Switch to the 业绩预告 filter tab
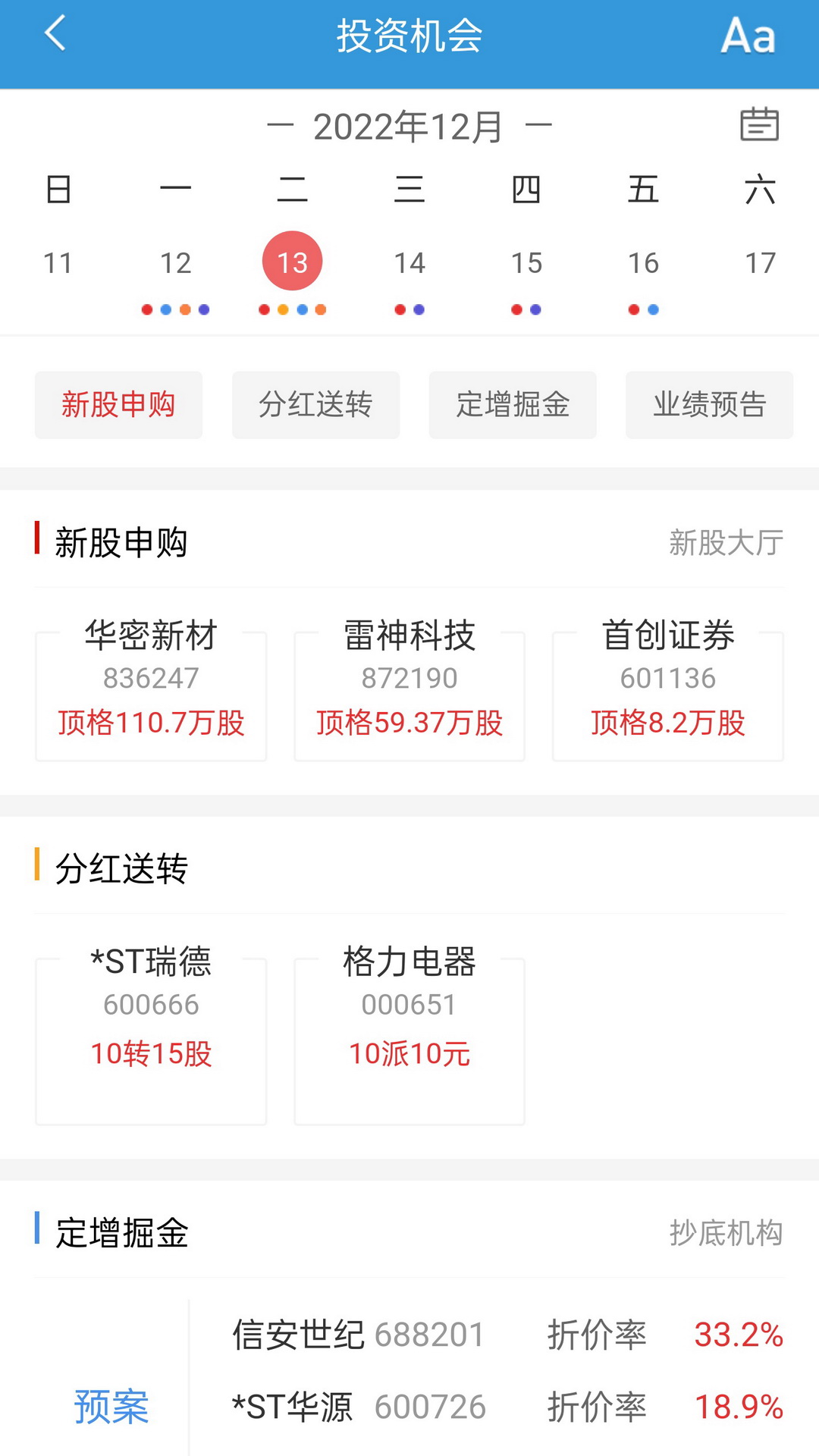The width and height of the screenshot is (819, 1456). point(710,405)
